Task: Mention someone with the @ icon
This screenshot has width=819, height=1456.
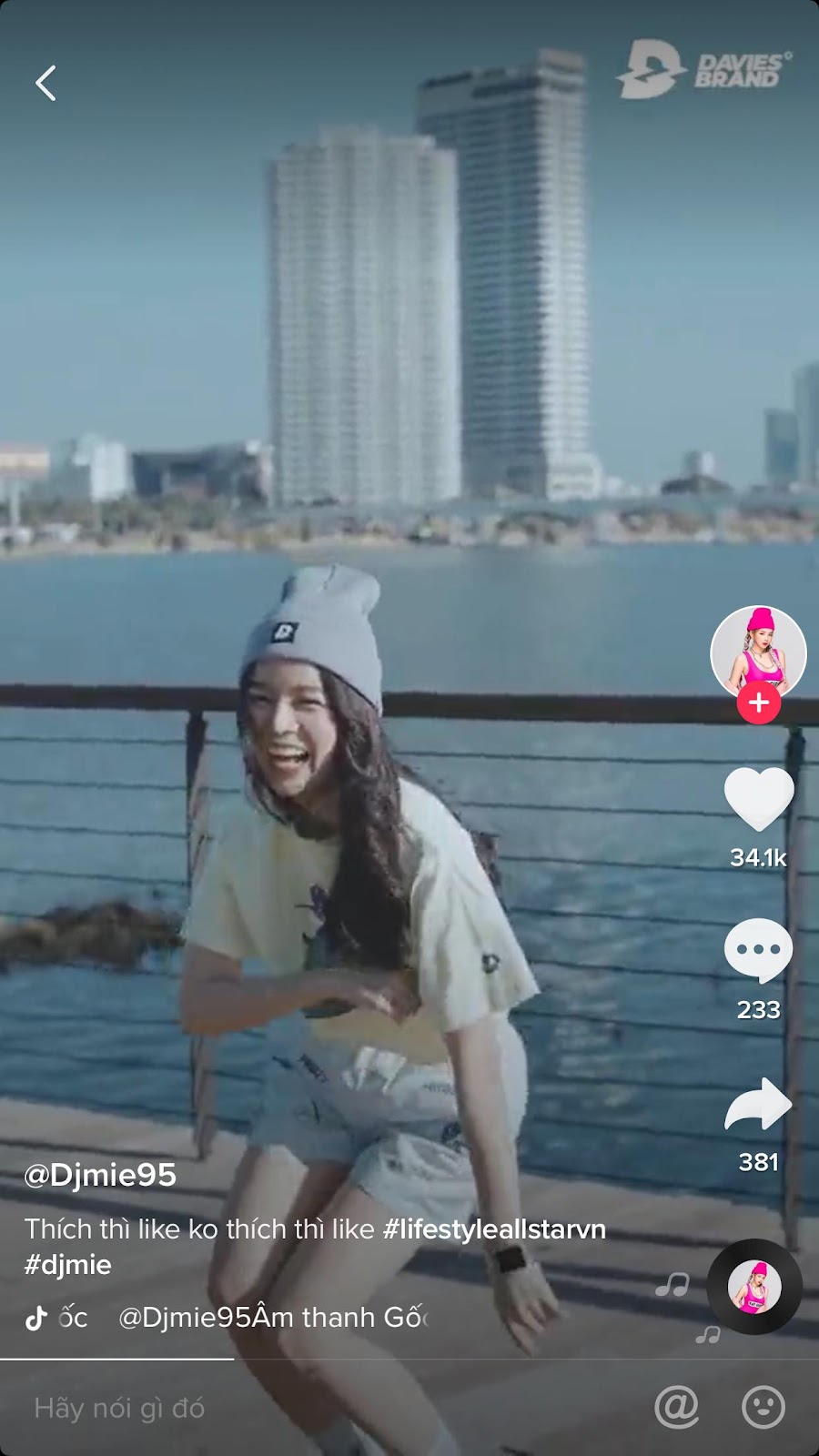Action: pyautogui.click(x=677, y=1408)
